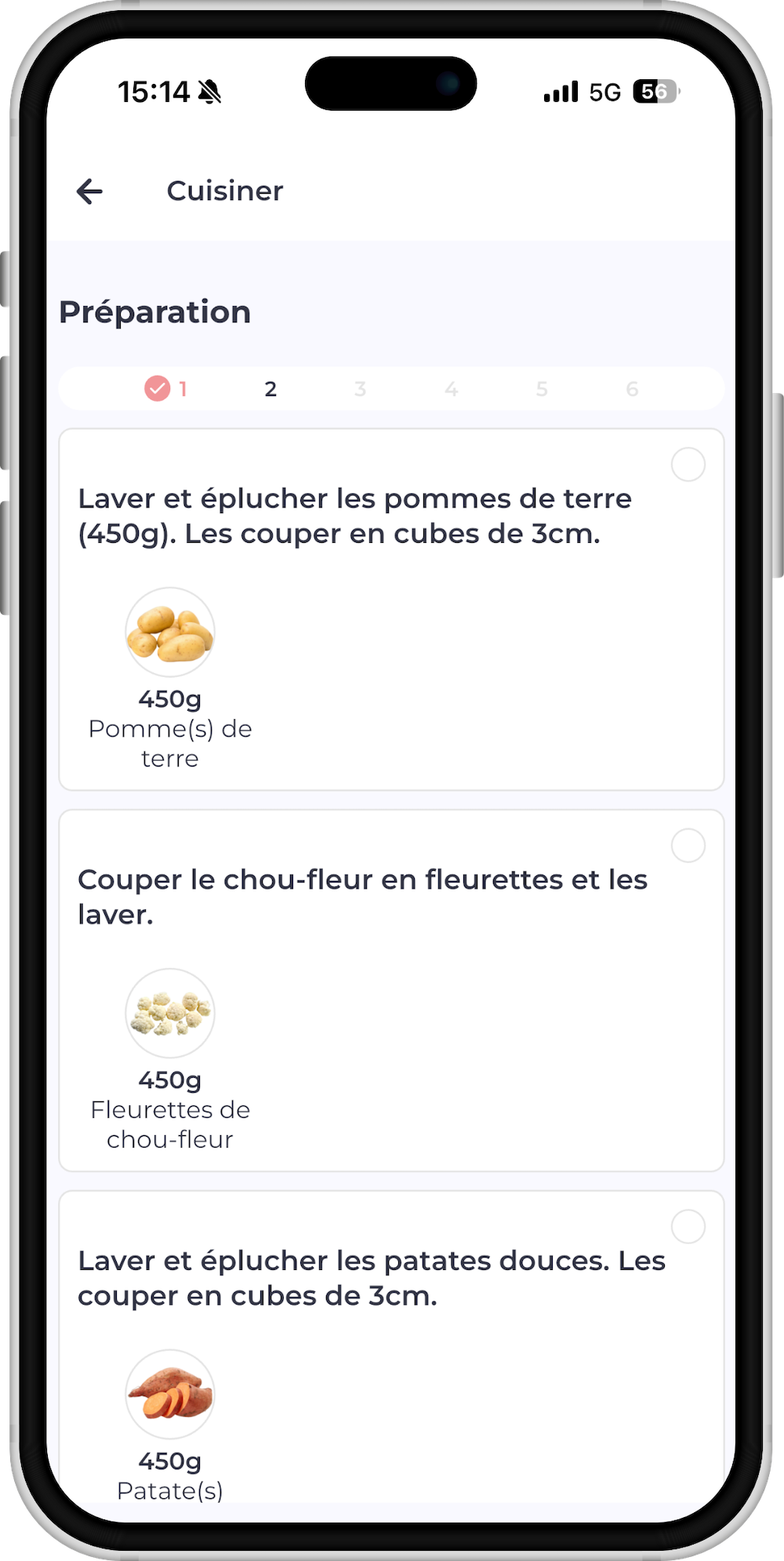Switch to preparation step 5

542,389
